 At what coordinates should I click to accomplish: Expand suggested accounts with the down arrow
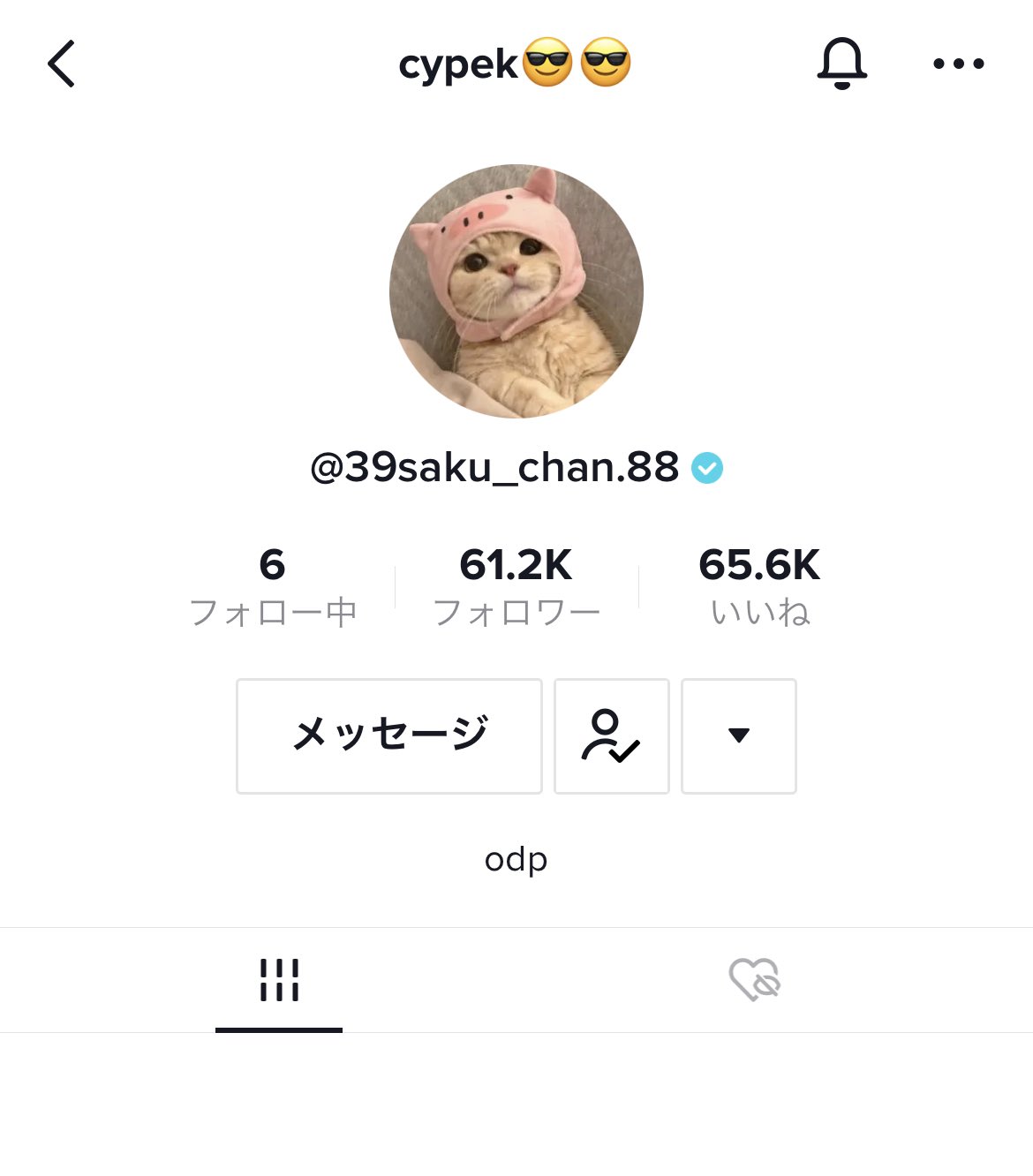coord(739,735)
